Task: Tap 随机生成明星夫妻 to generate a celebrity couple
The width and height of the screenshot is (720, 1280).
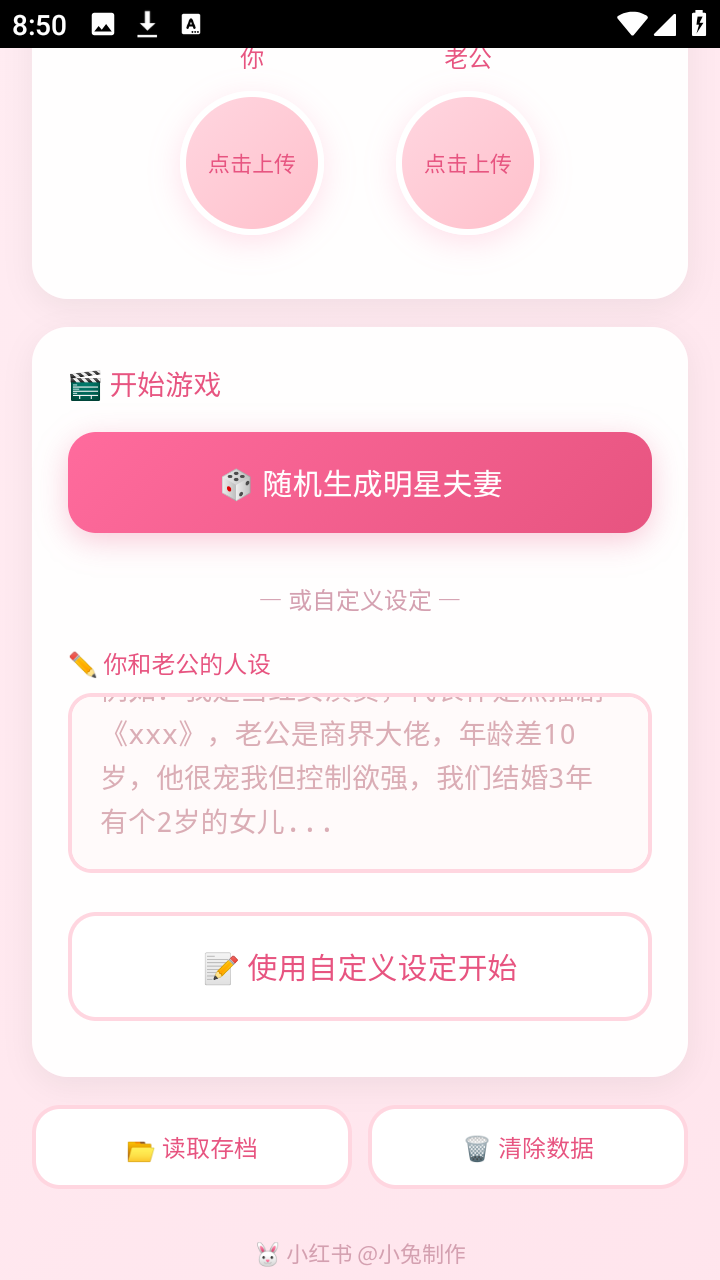Action: tap(360, 482)
